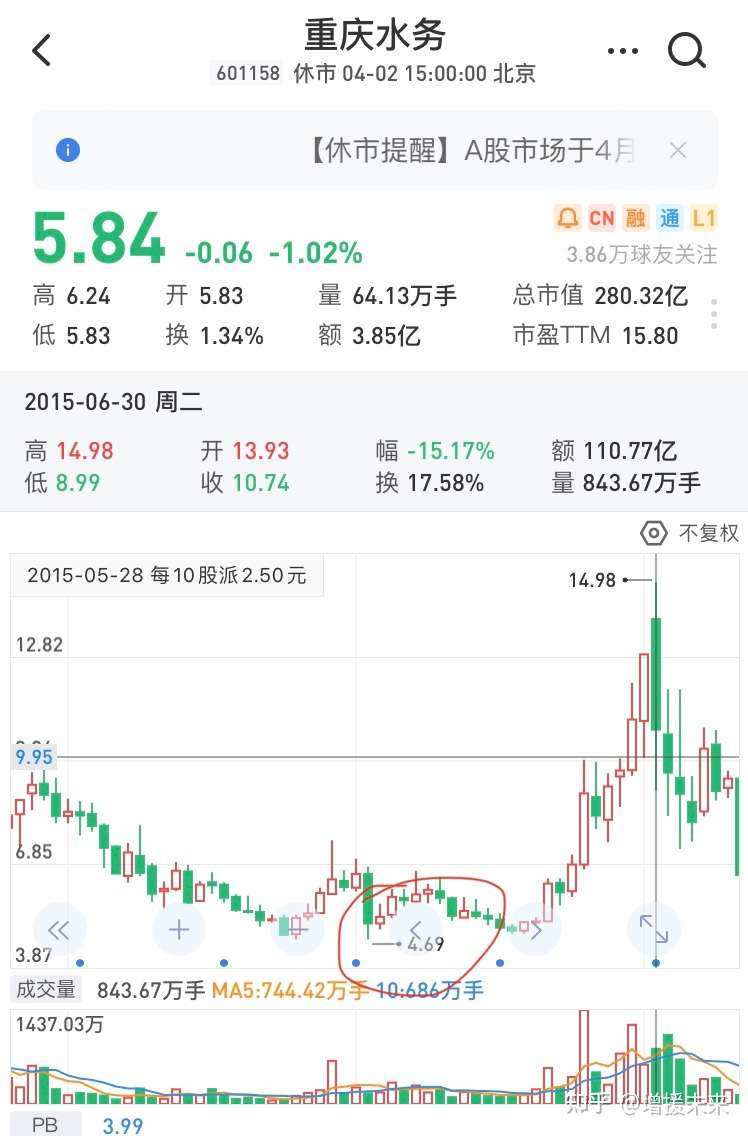The height and width of the screenshot is (1136, 748).
Task: Zoom the chart using the plus control
Action: [178, 930]
